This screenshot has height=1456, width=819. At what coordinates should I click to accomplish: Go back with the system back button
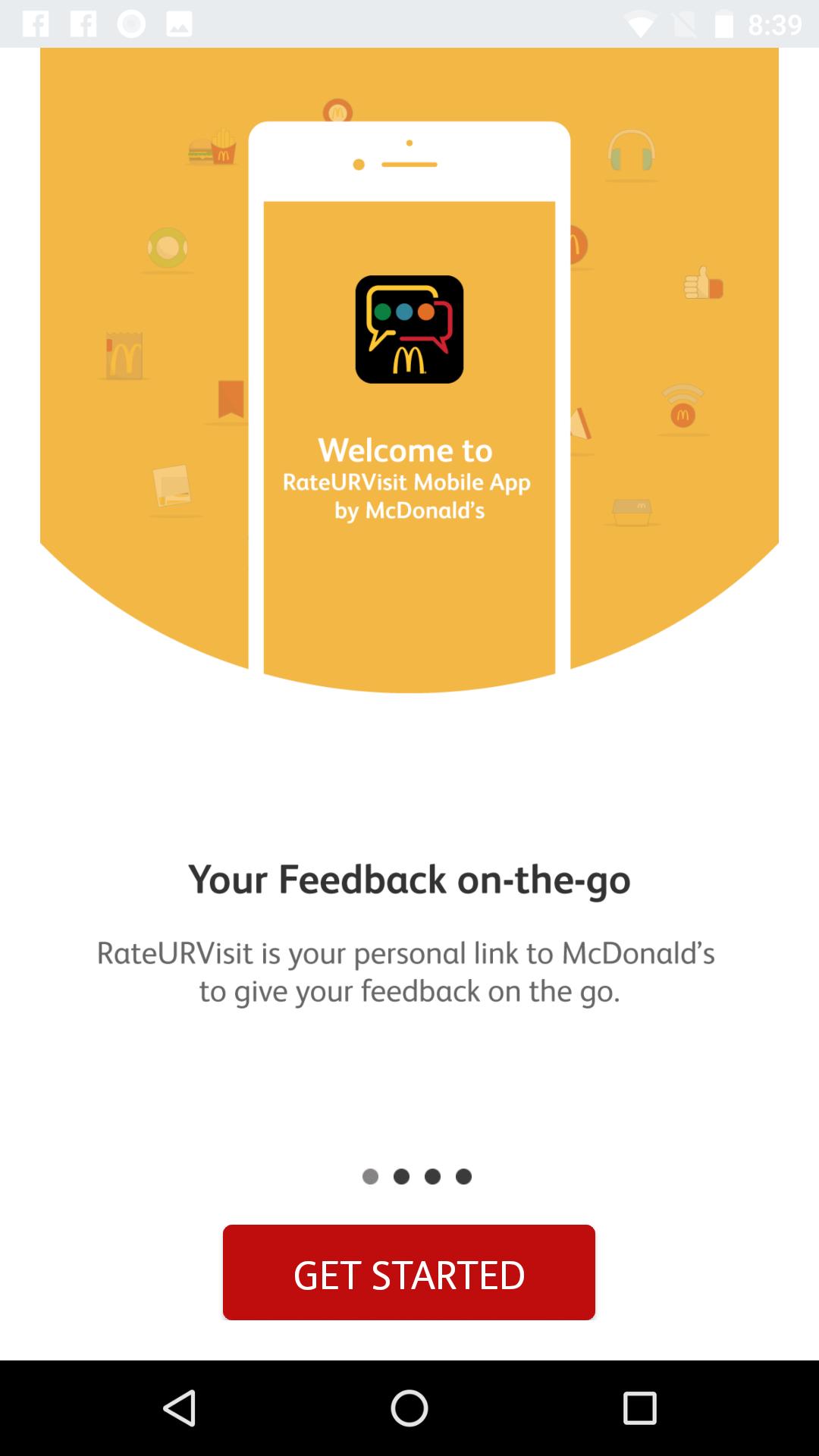[x=180, y=1408]
